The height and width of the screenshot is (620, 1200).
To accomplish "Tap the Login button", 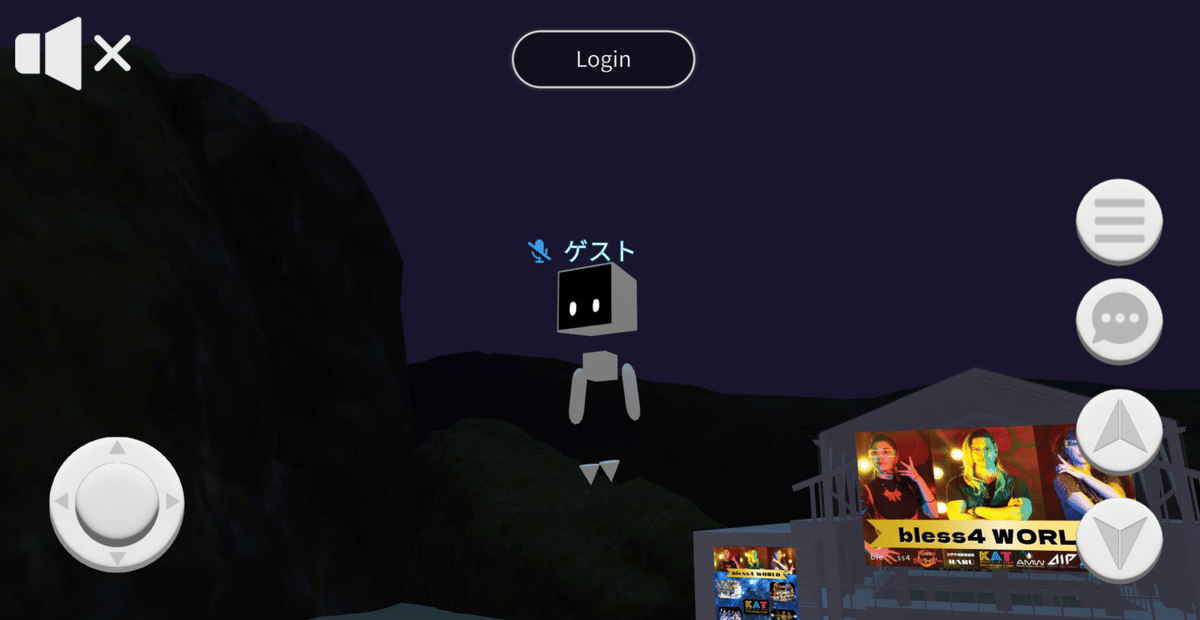I will point(603,59).
